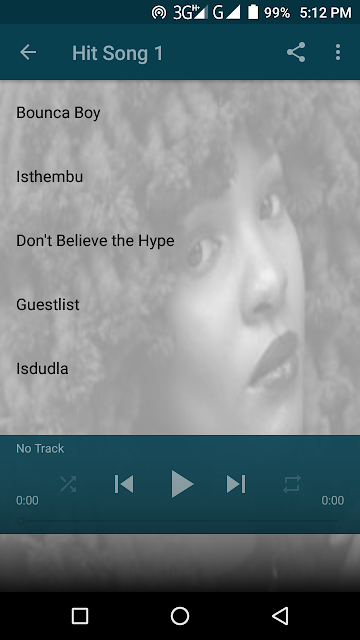The width and height of the screenshot is (360, 640).
Task: Open the recent apps view
Action: 80,616
